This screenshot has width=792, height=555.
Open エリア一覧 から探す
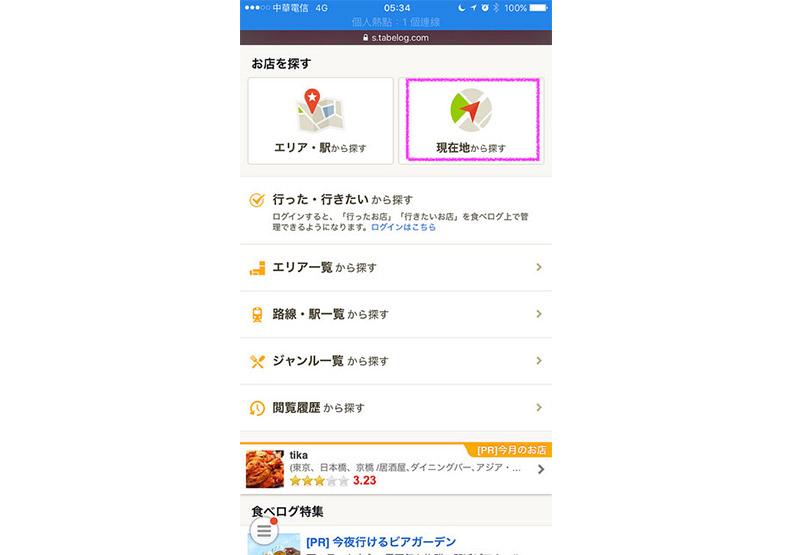(x=396, y=268)
